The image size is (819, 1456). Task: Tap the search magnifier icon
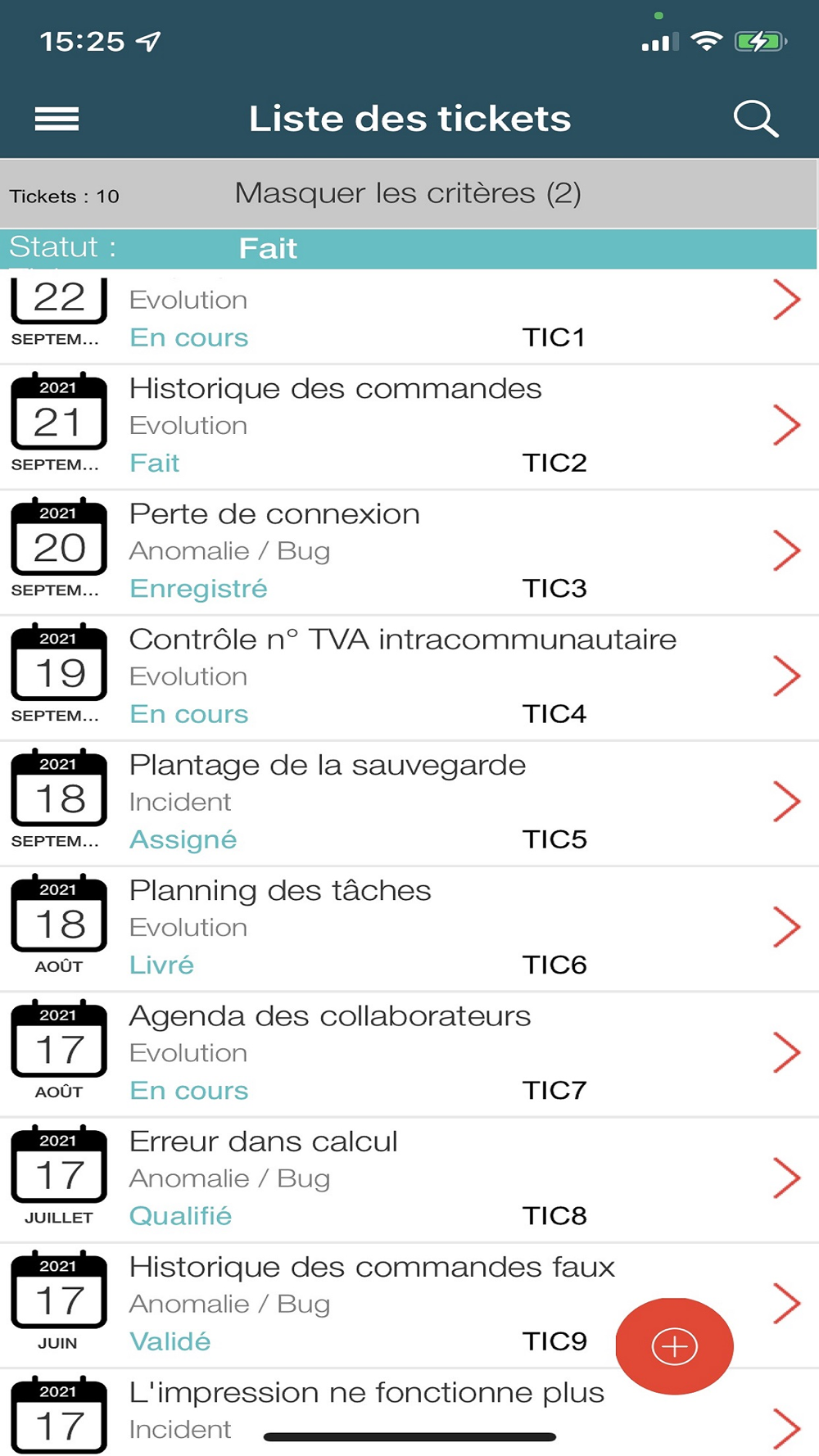click(755, 119)
